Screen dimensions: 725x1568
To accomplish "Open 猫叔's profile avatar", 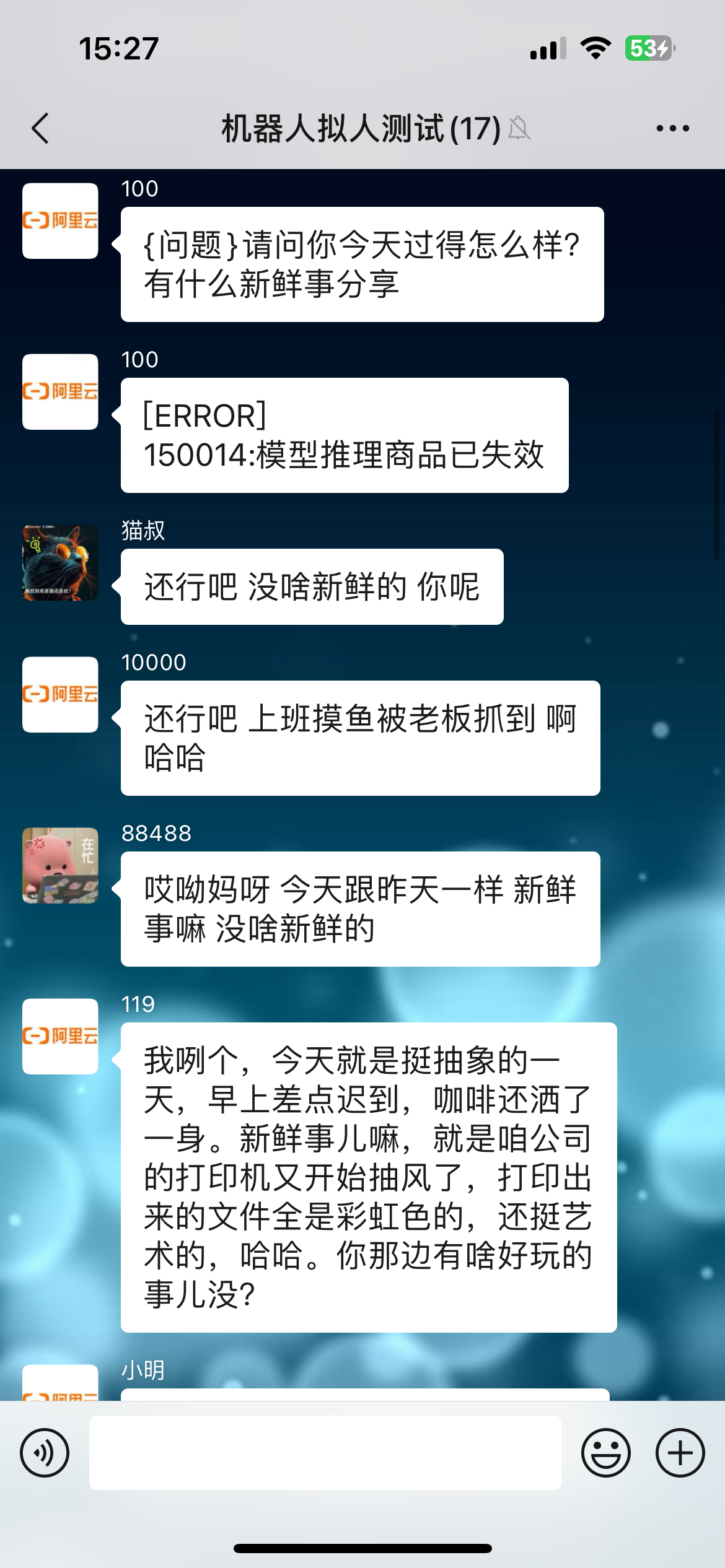I will (60, 562).
